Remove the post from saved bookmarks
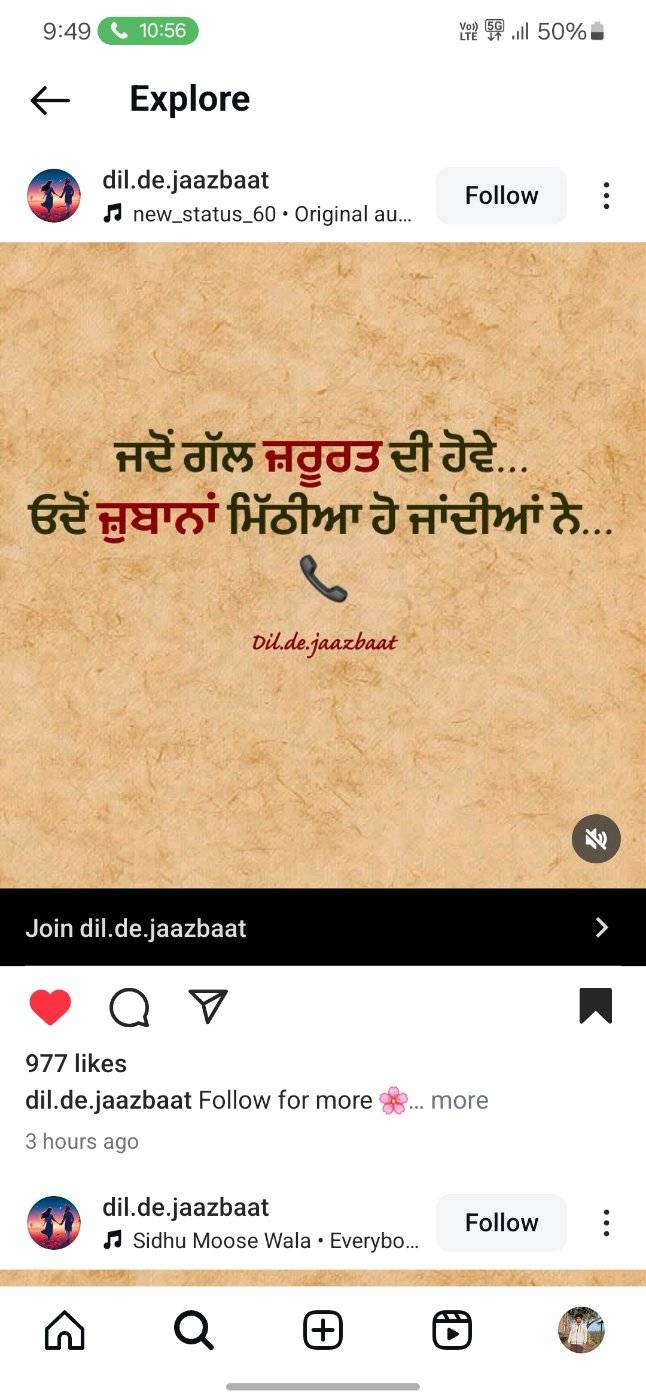 [x=595, y=1006]
